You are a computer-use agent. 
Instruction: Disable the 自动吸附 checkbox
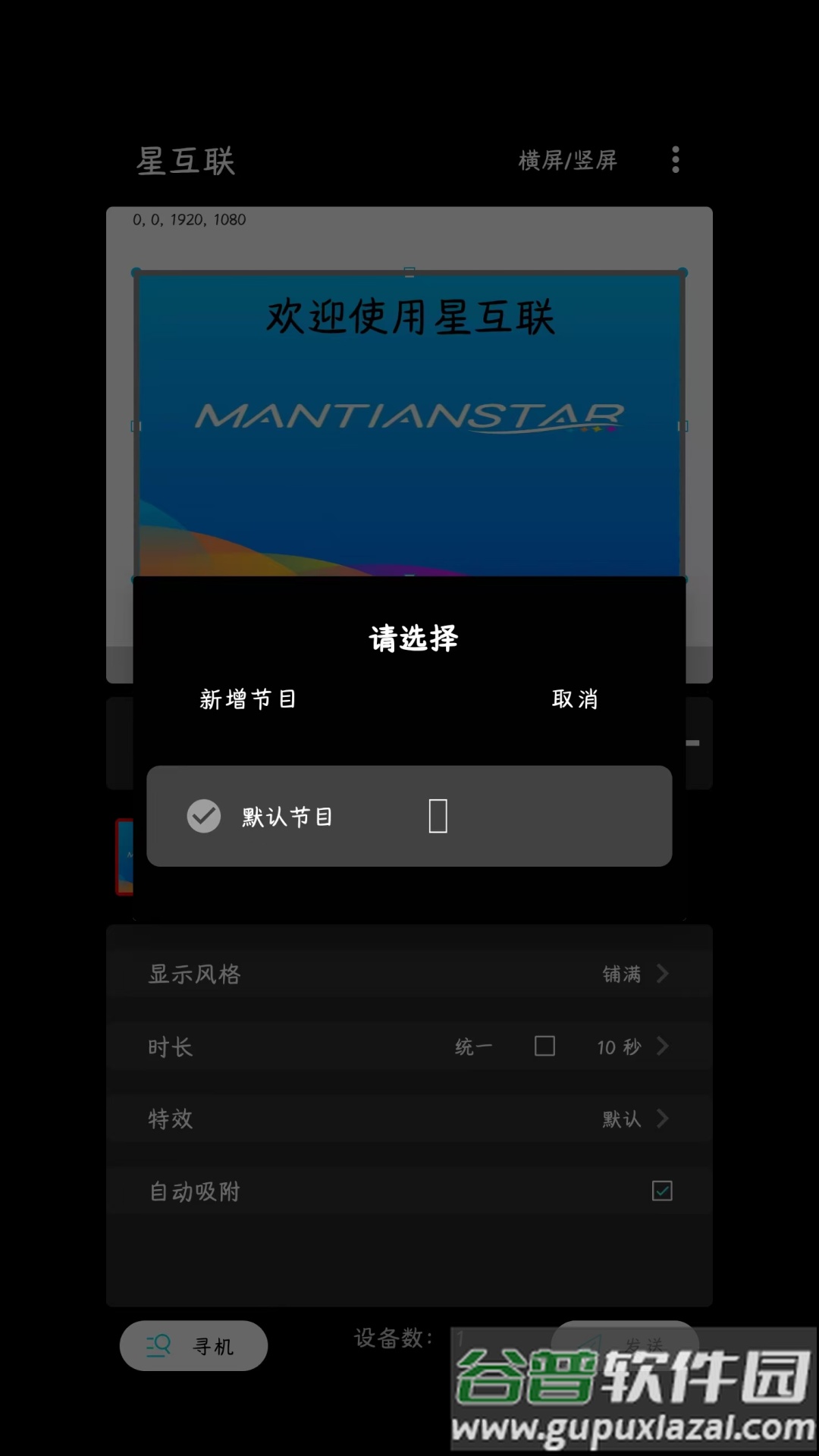661,1191
